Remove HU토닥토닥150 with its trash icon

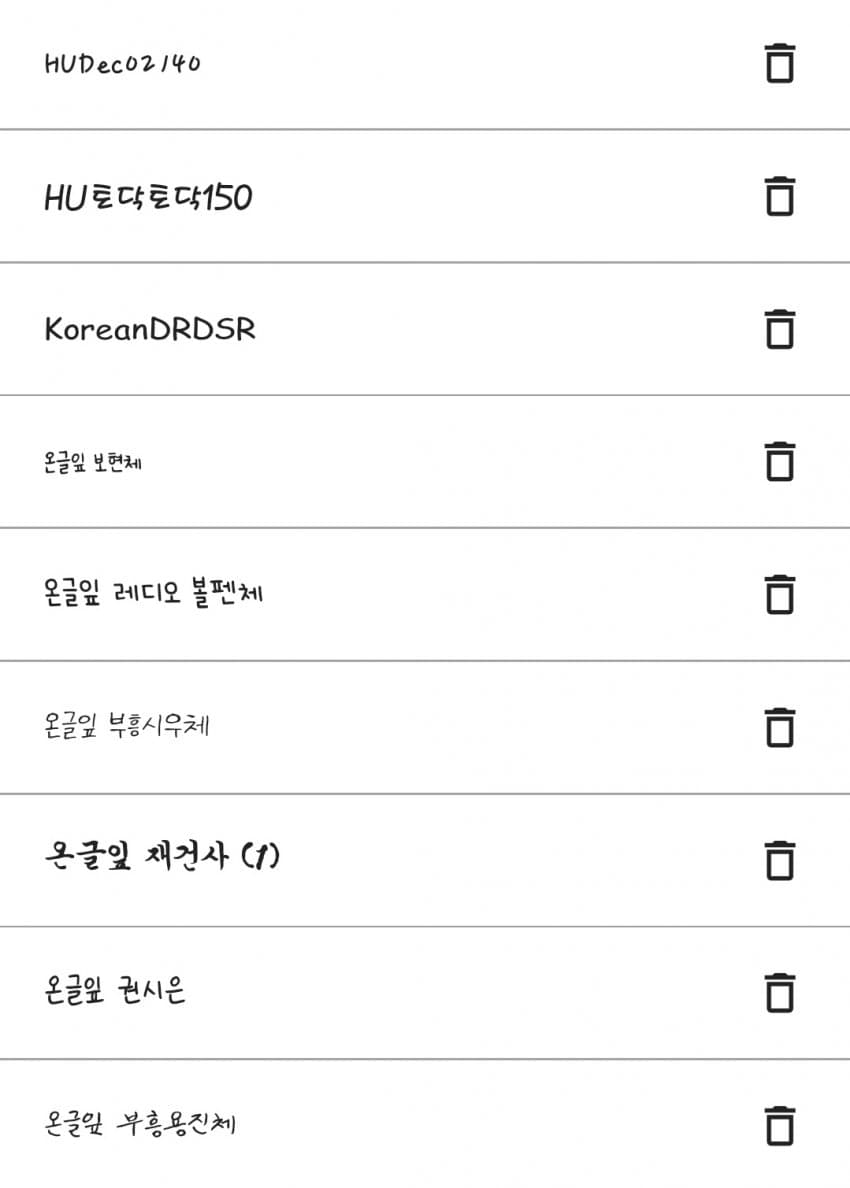(779, 196)
